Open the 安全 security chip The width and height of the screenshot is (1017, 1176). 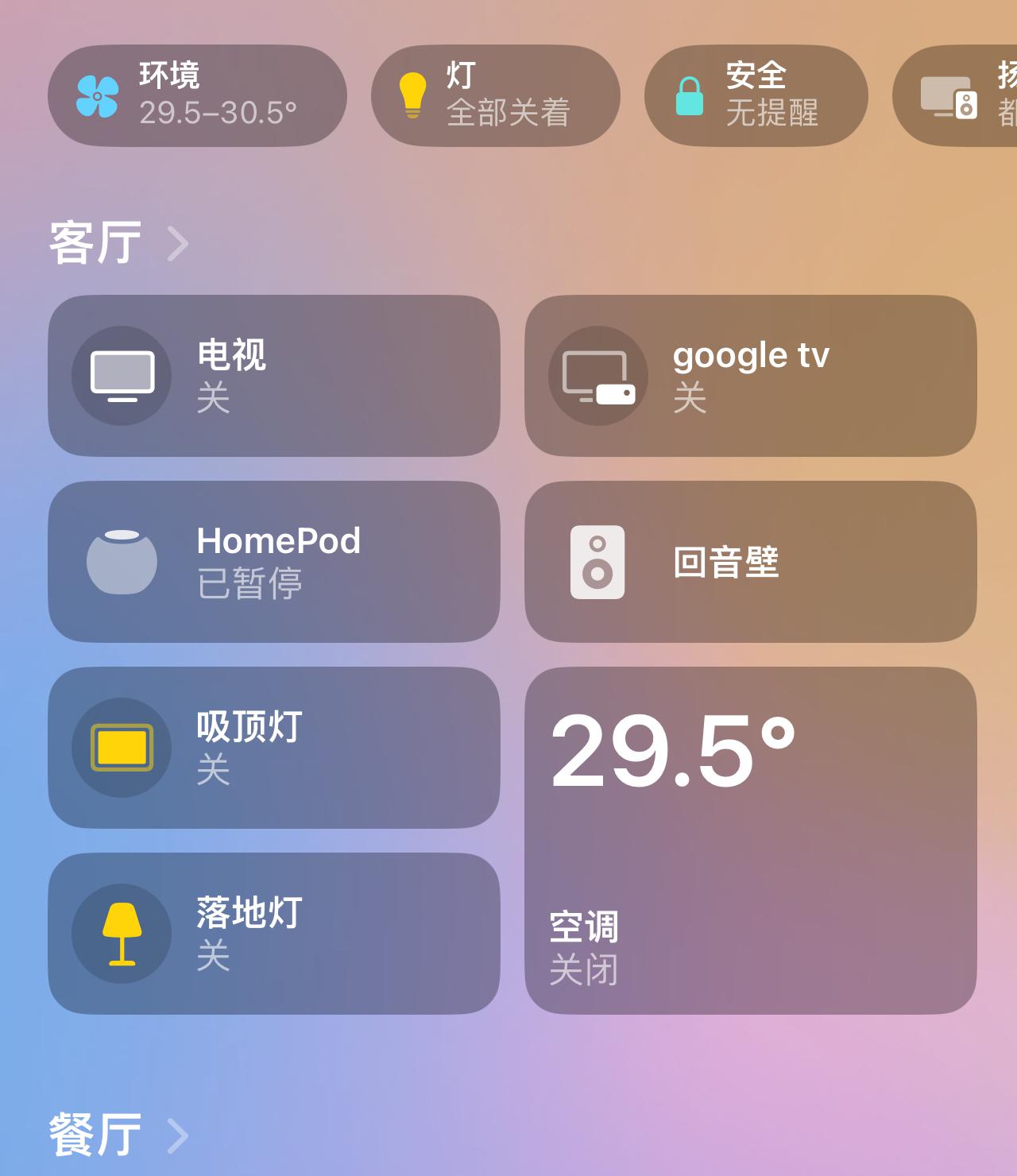pos(755,95)
